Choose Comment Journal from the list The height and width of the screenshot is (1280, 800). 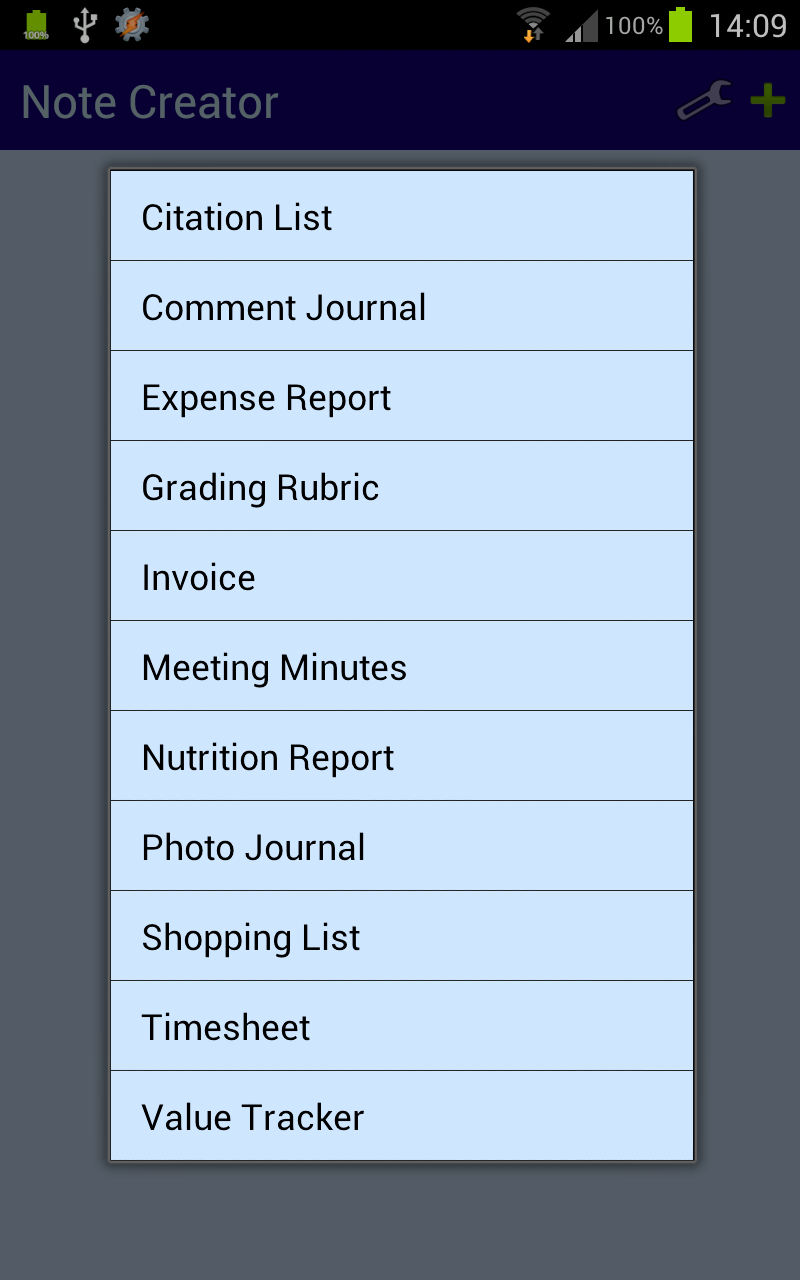pos(401,307)
